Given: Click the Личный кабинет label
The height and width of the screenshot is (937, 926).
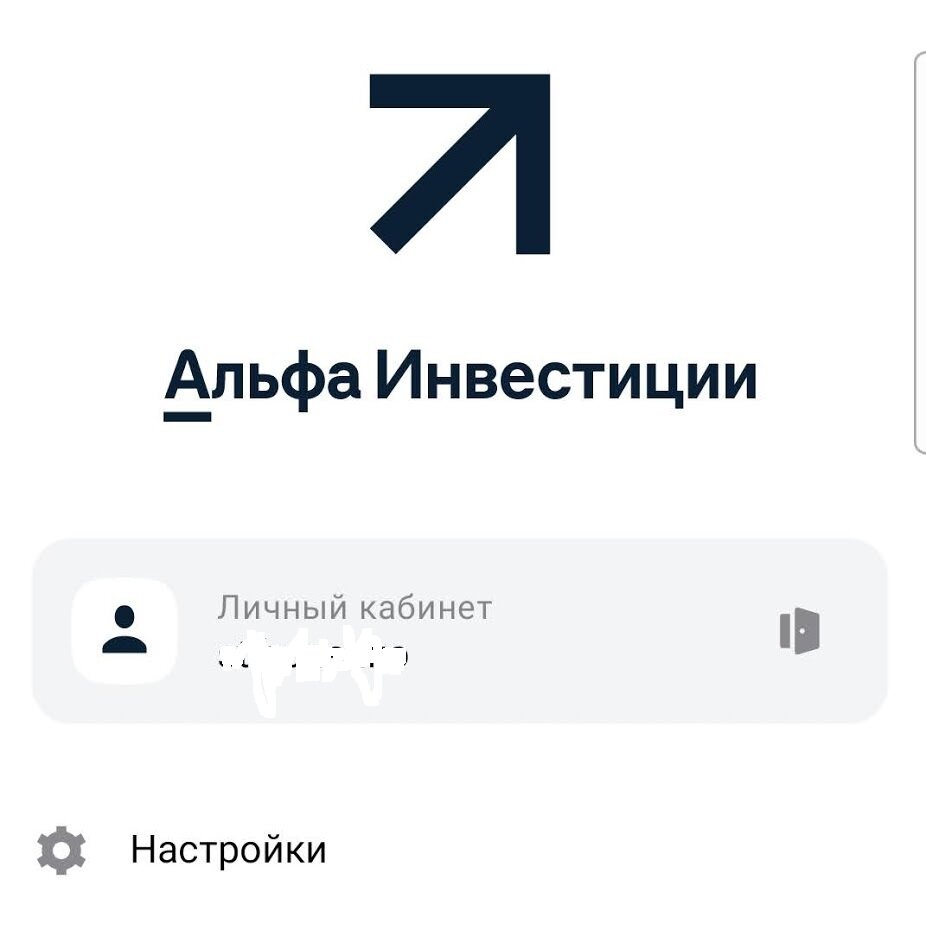Looking at the screenshot, I should pos(354,604).
